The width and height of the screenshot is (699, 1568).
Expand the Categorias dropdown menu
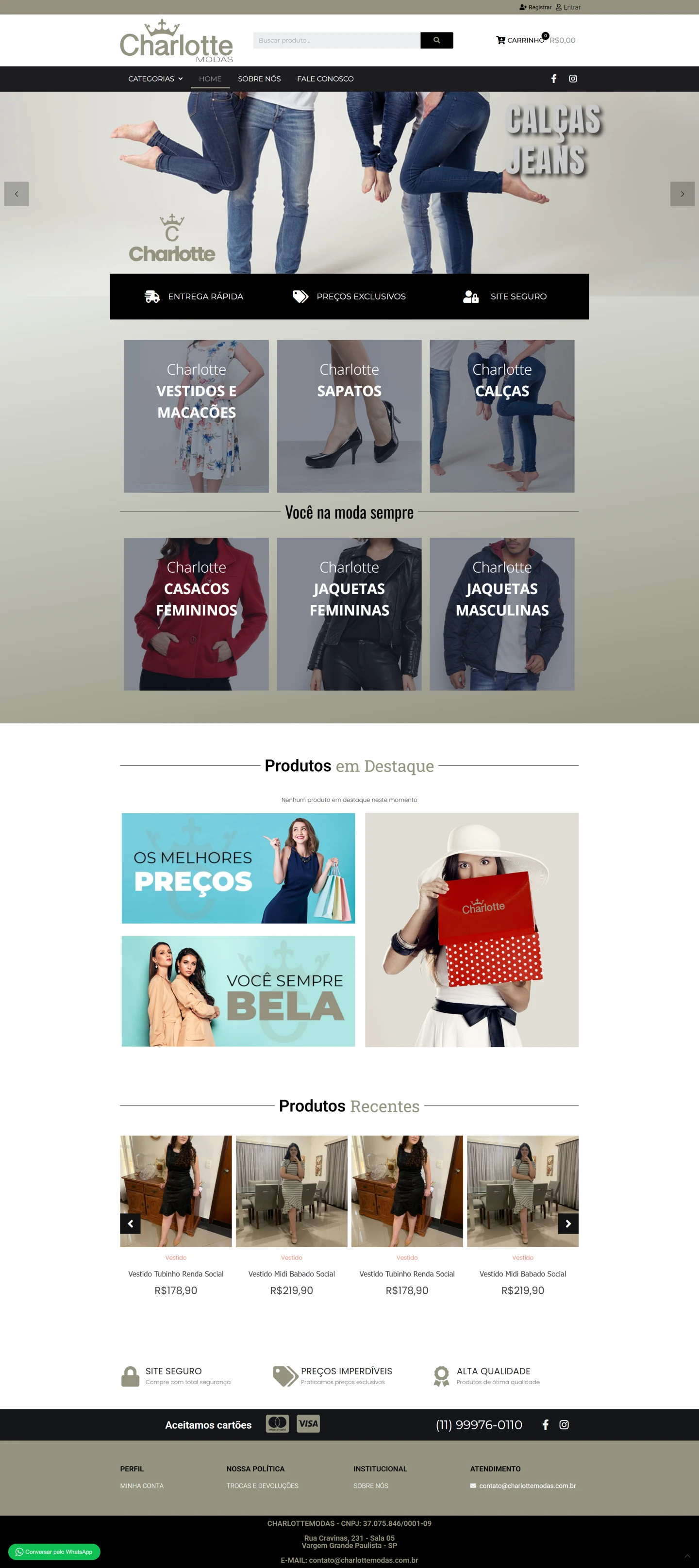[x=155, y=79]
